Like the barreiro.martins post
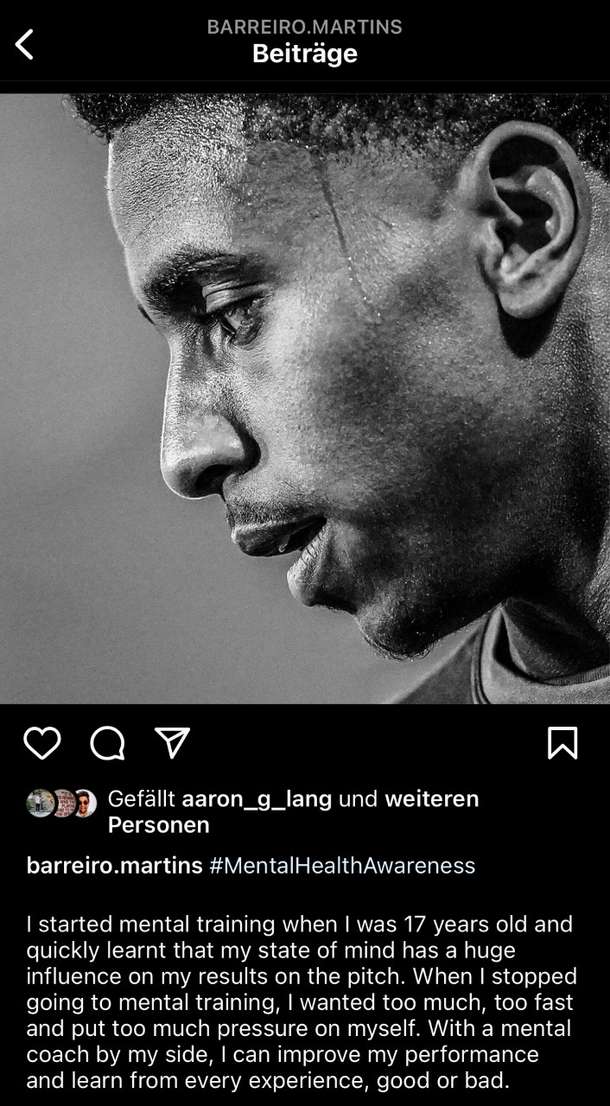Viewport: 610px width, 1106px height. pyautogui.click(x=42, y=742)
